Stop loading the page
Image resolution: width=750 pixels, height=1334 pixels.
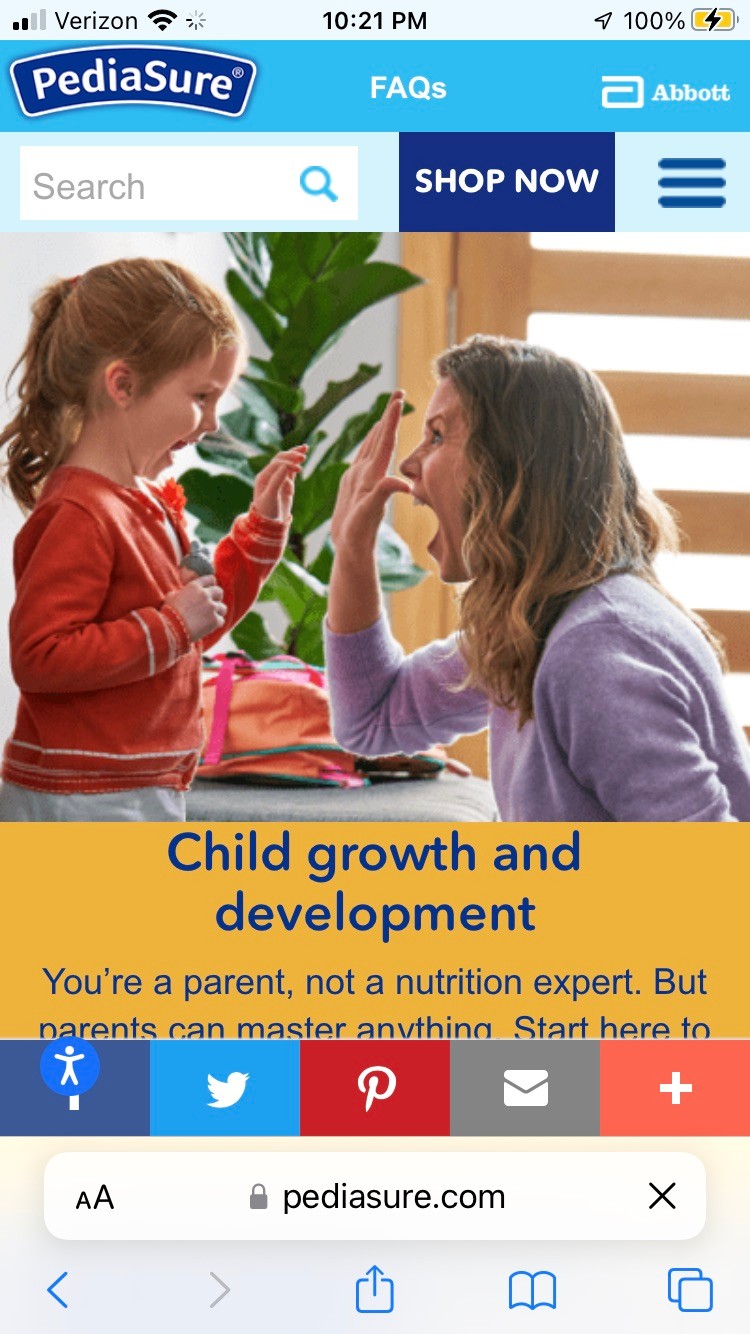pos(662,1196)
